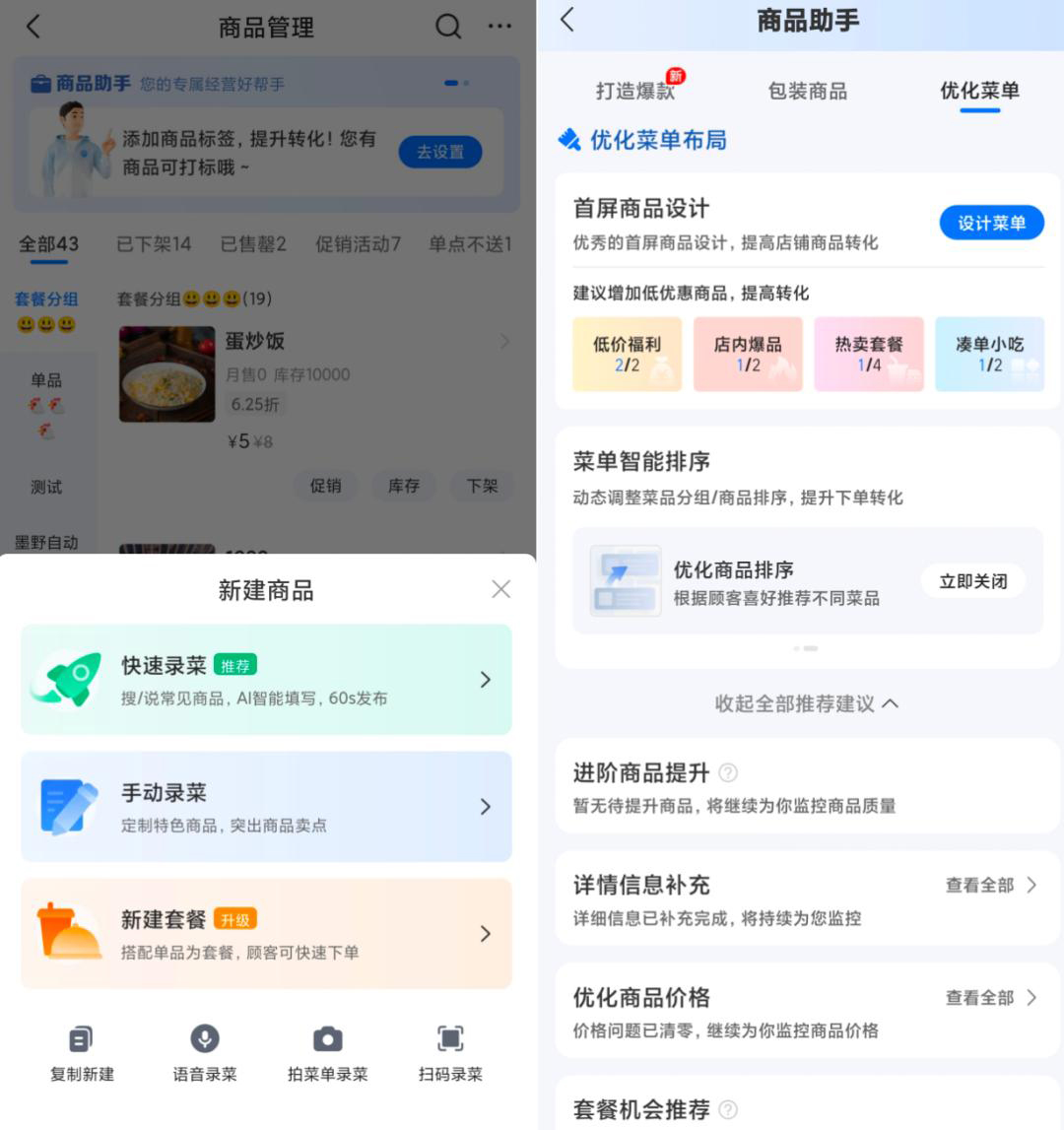
Task: View all under 优化商品价格
Action: point(990,997)
